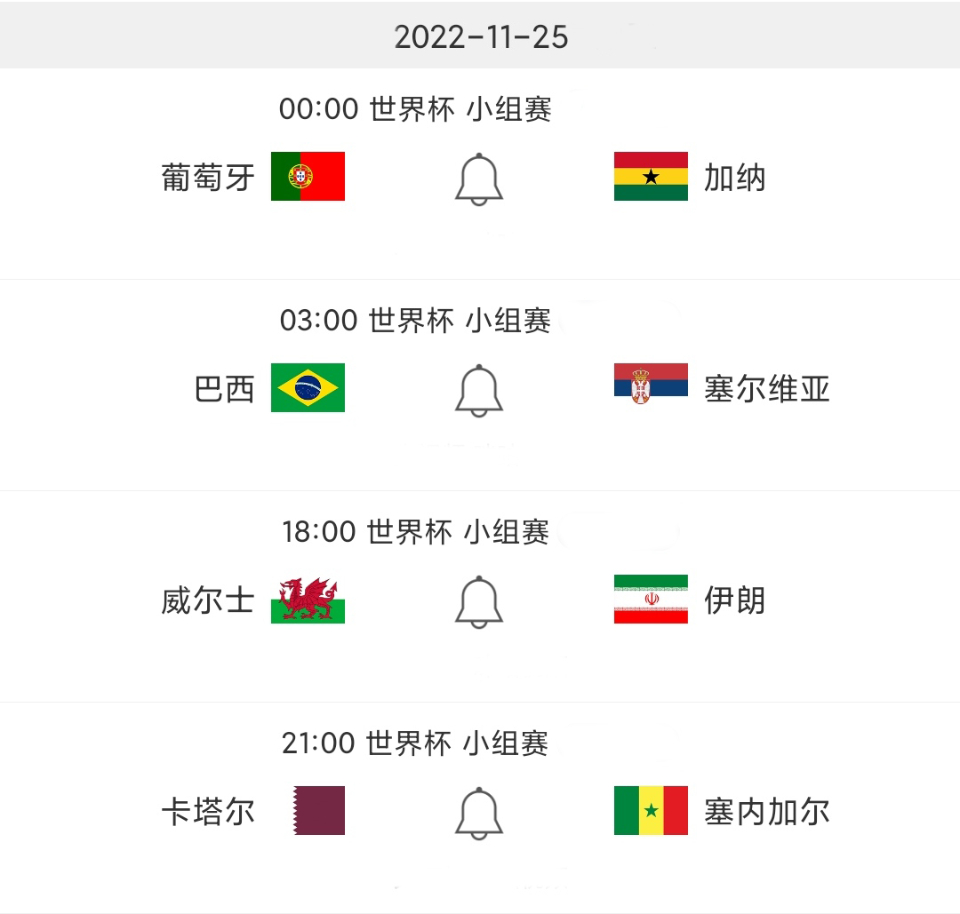Viewport: 960px width, 914px height.
Task: Set reminder for Portugal vs Ghana match
Action: coord(479,180)
